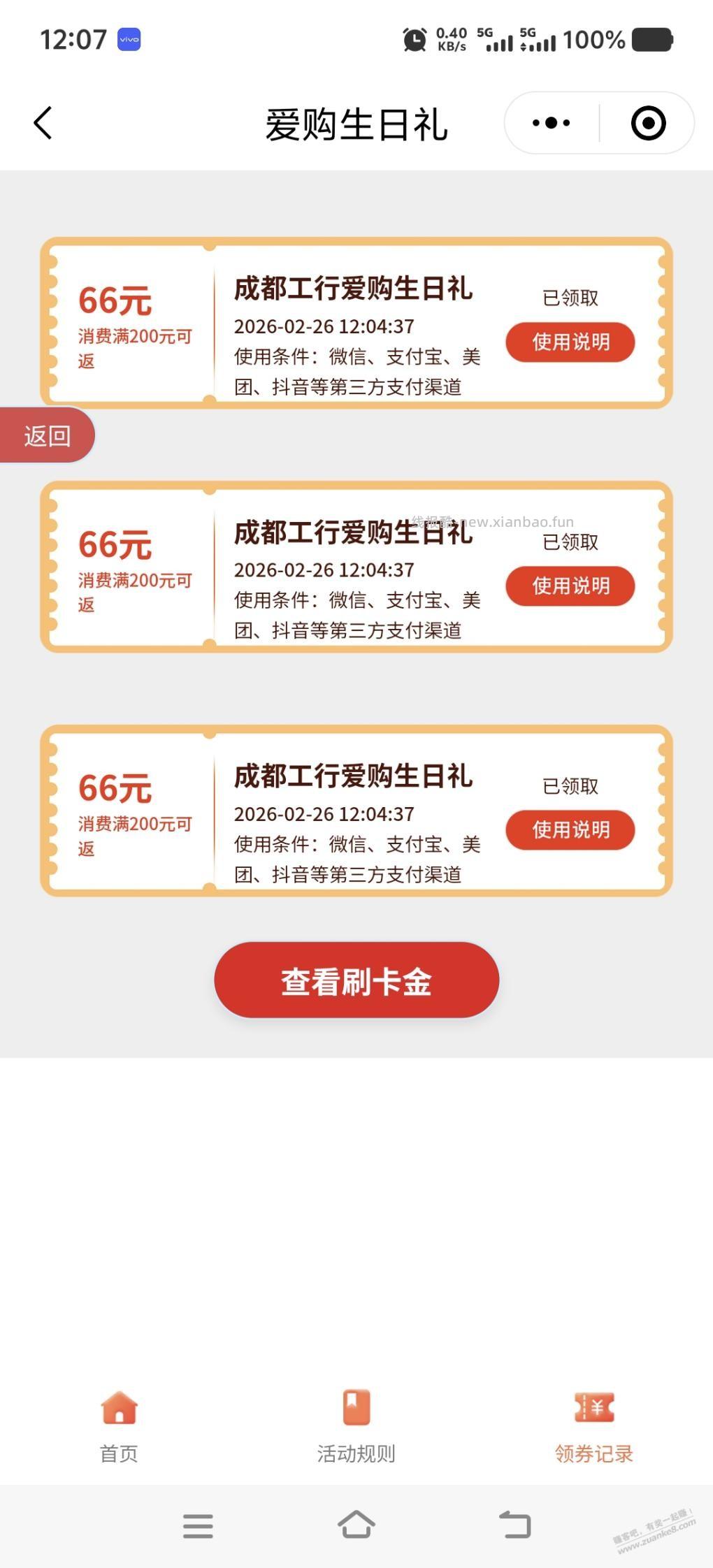Tap 使用说明 on the first coupon
Viewport: 713px width, 1568px height.
coord(570,342)
